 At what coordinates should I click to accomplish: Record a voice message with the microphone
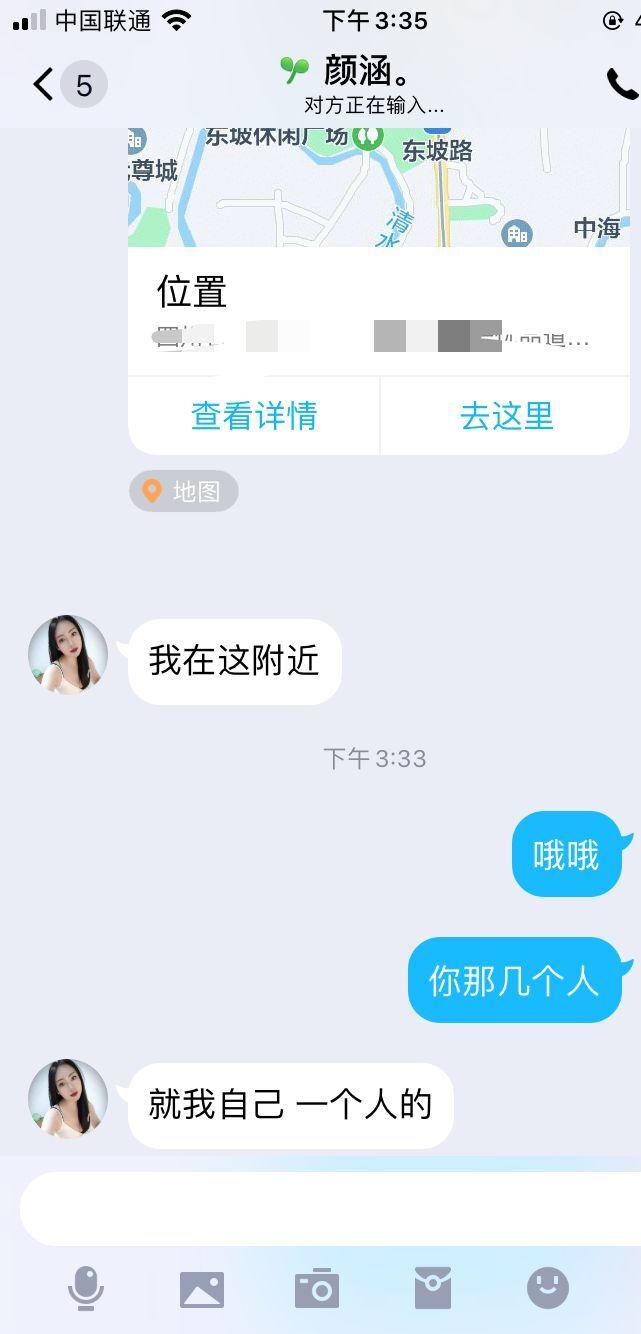(86, 1288)
